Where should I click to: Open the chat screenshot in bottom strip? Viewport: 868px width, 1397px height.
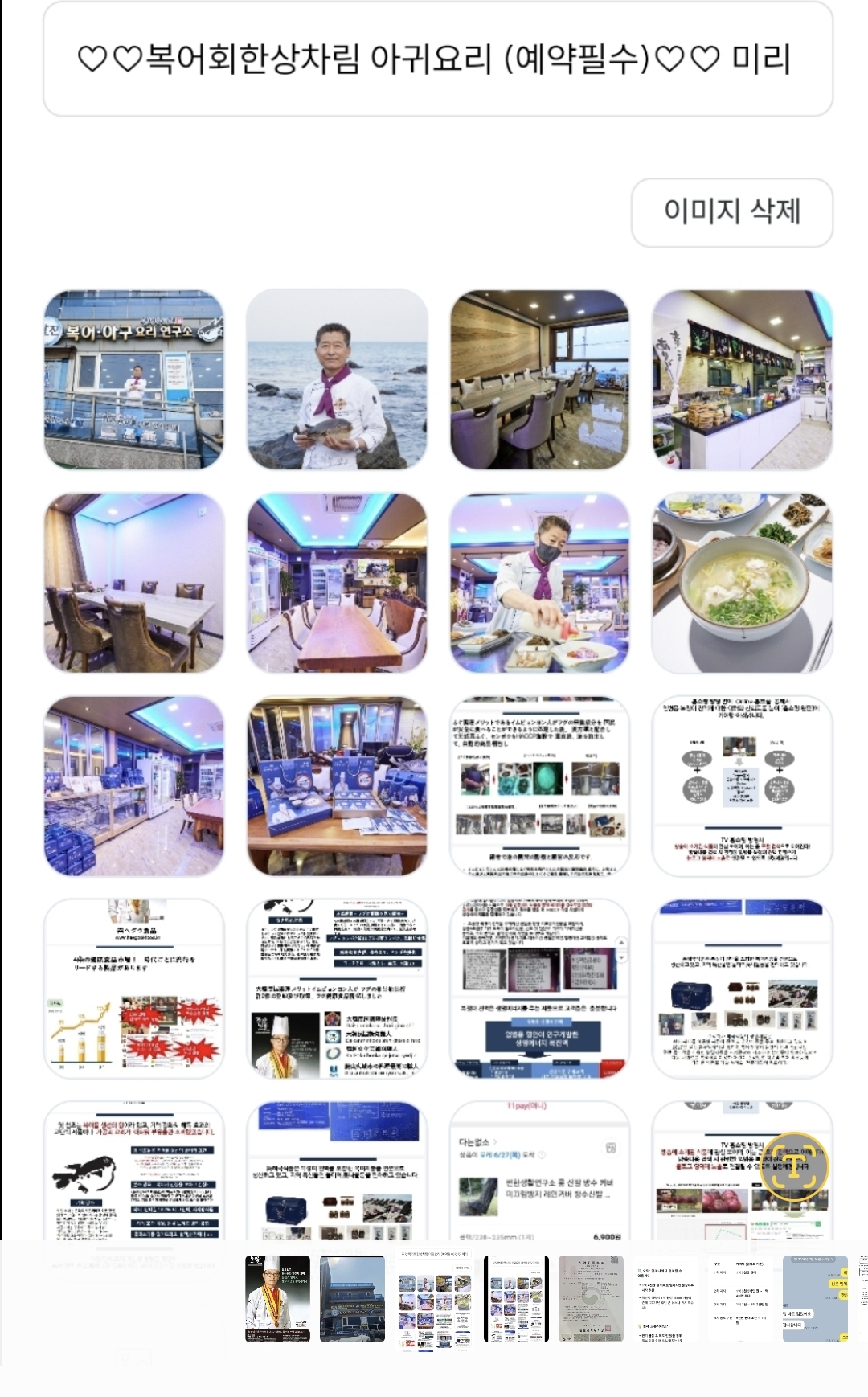815,1298
